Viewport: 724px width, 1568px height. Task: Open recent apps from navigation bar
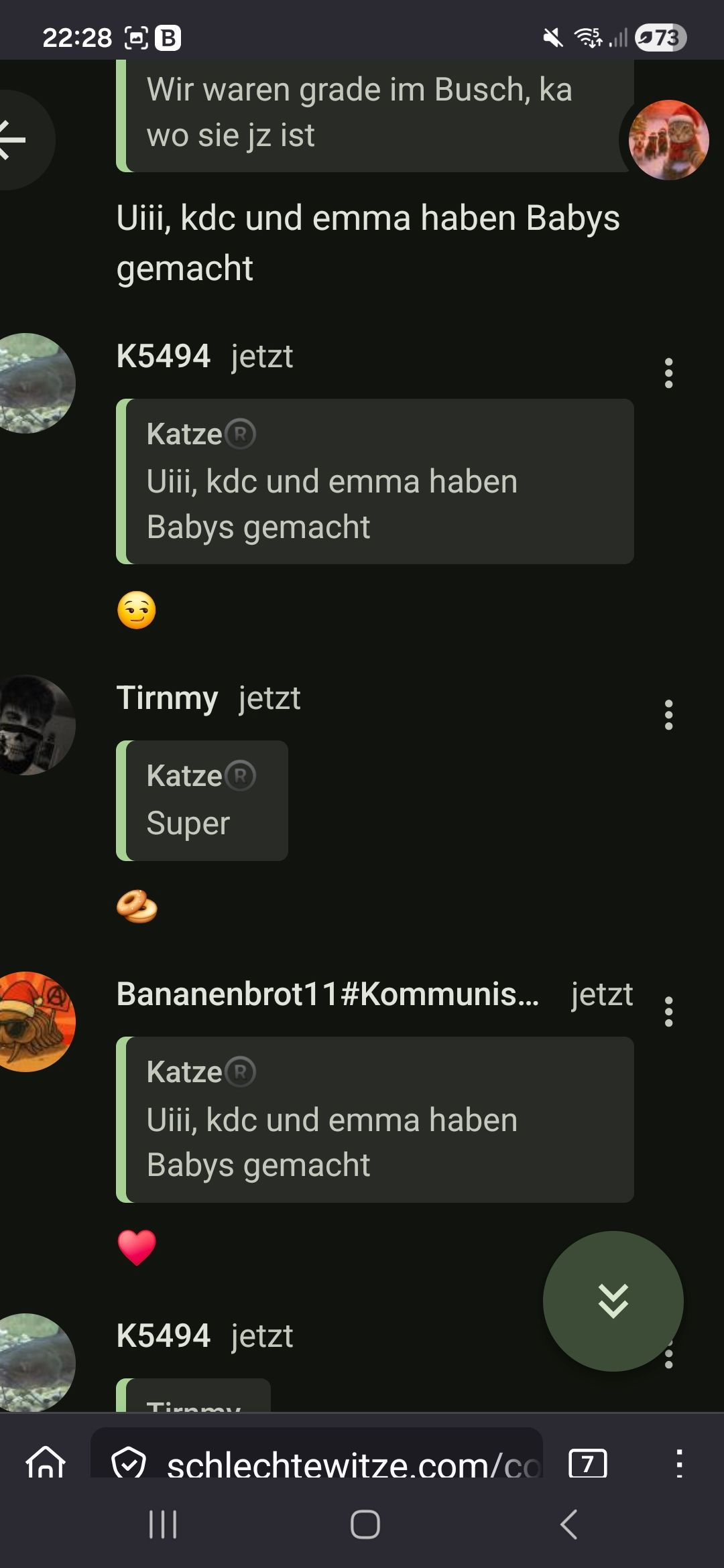coord(163,1524)
